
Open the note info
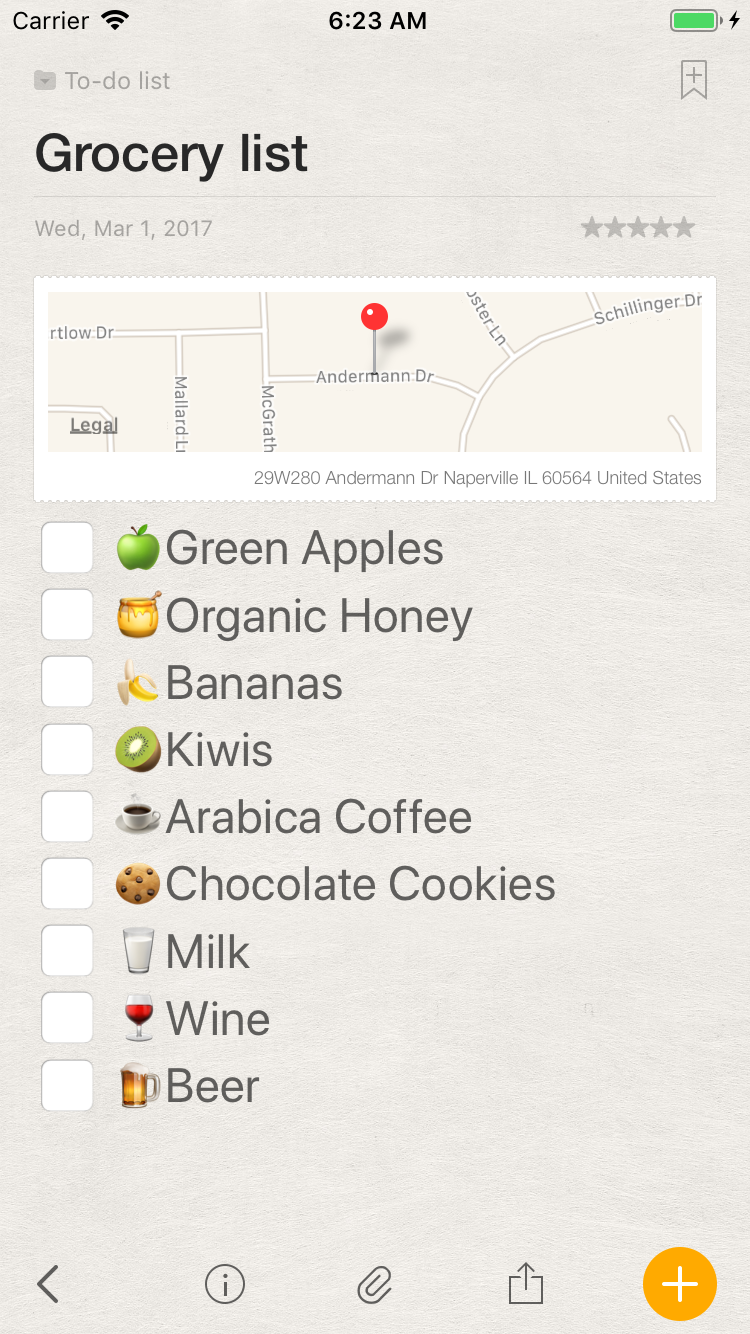click(225, 1284)
